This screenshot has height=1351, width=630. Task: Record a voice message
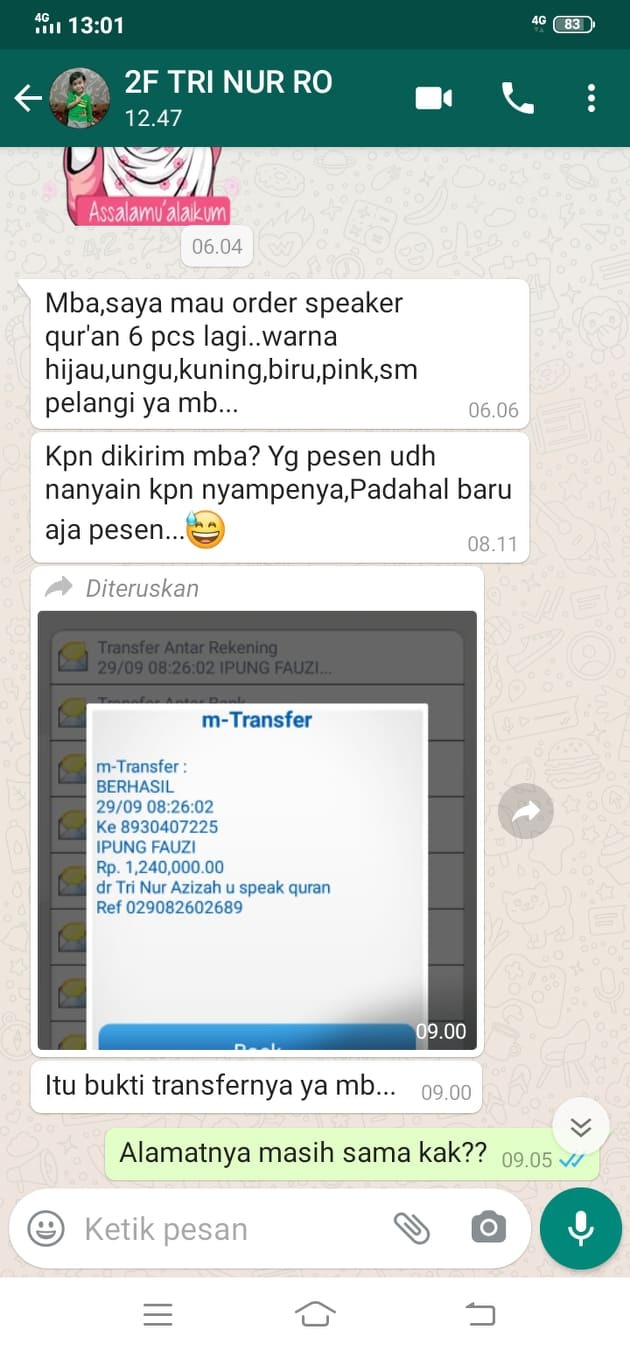click(x=581, y=1228)
